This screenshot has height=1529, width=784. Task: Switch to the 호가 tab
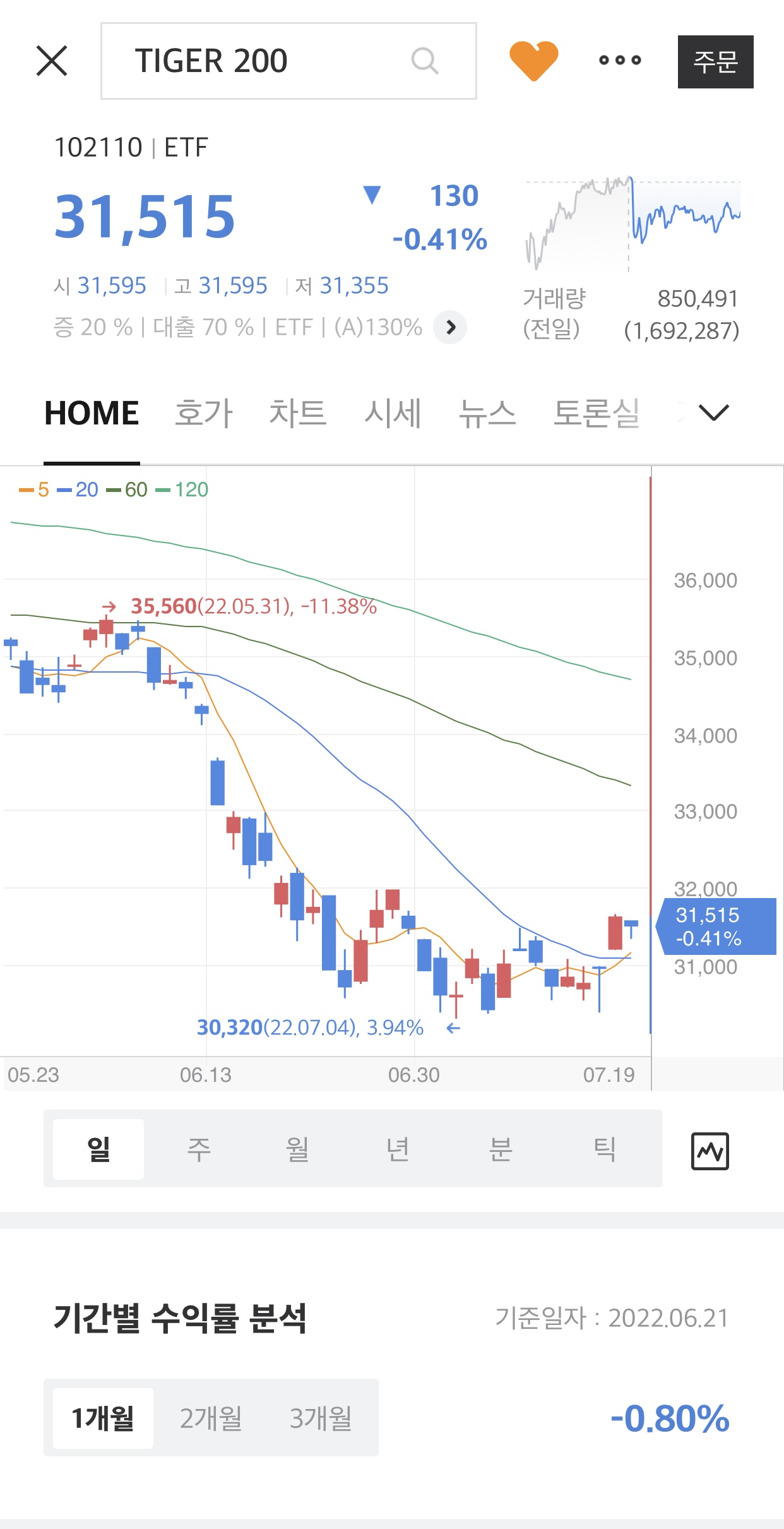(x=203, y=414)
